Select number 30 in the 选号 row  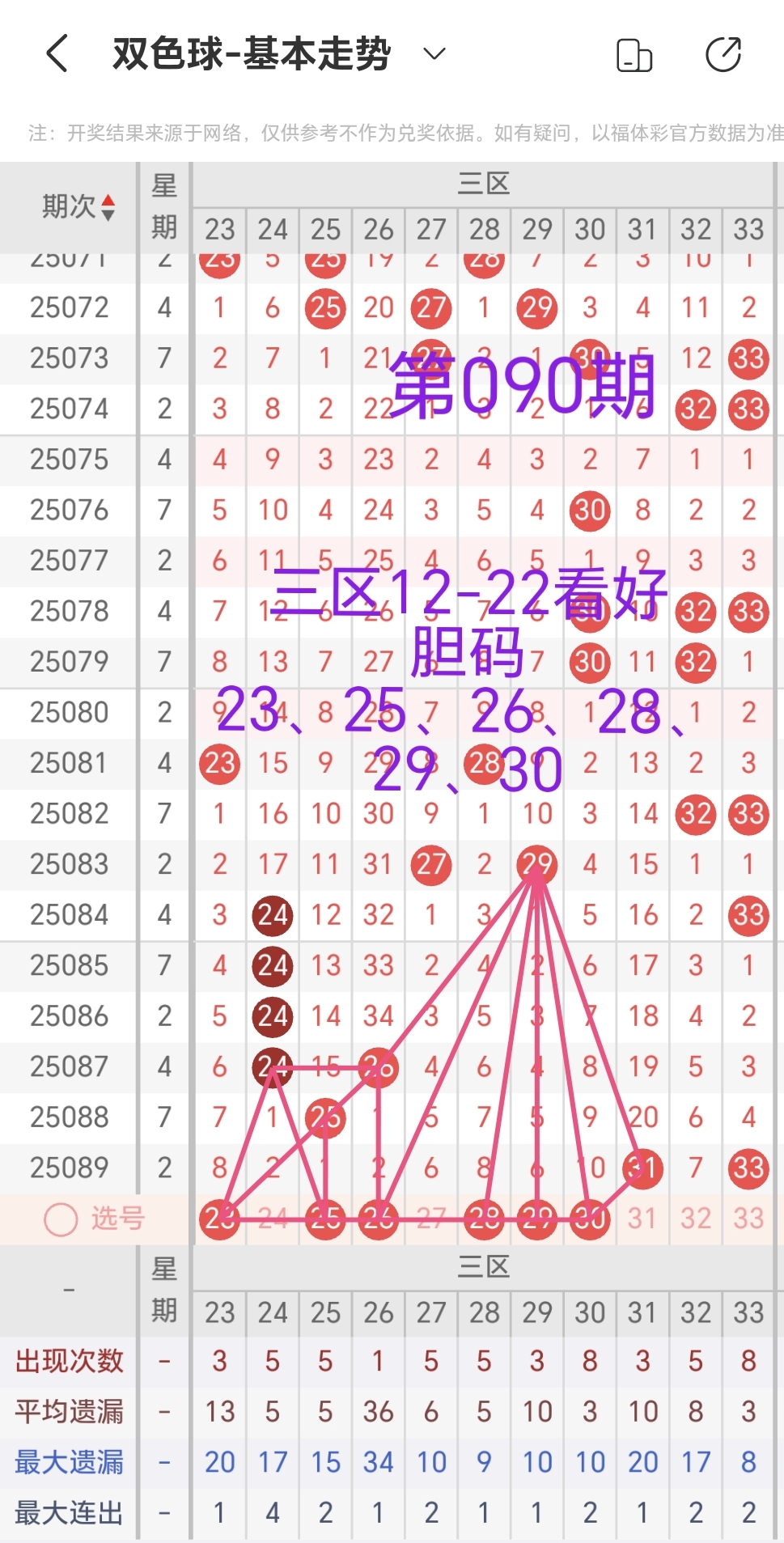pyautogui.click(x=590, y=1219)
